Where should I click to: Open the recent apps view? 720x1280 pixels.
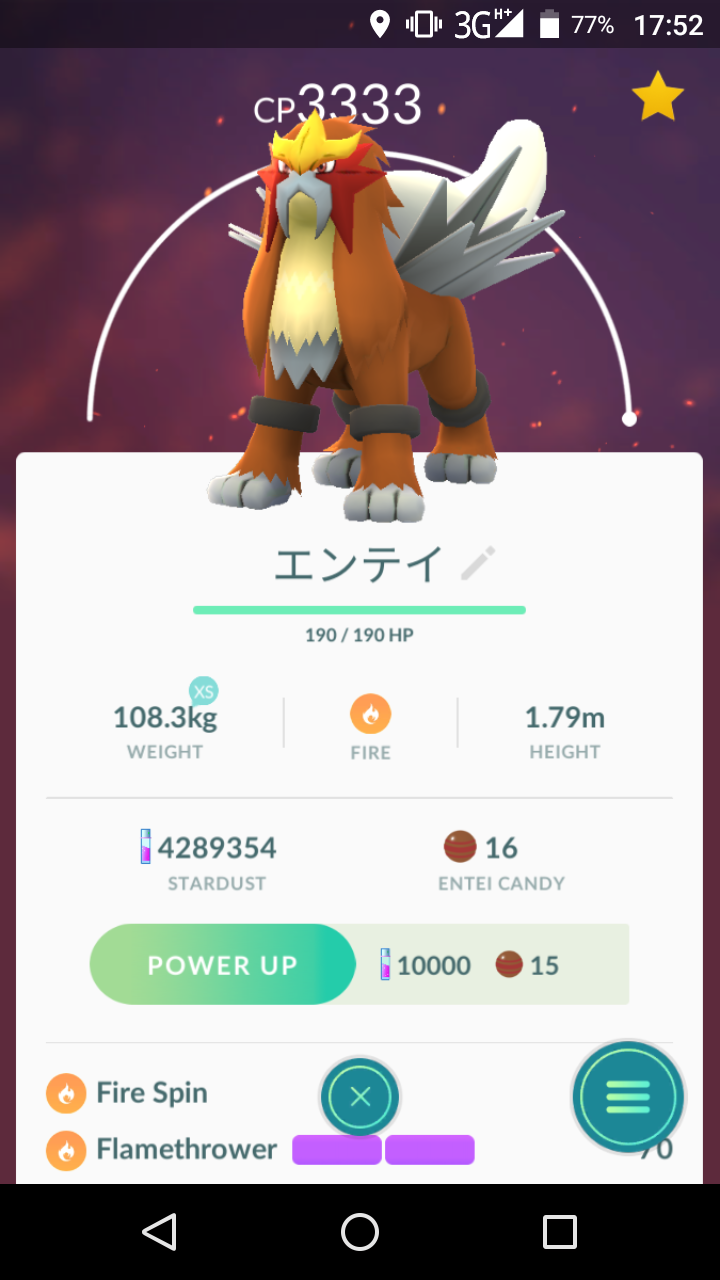560,1232
